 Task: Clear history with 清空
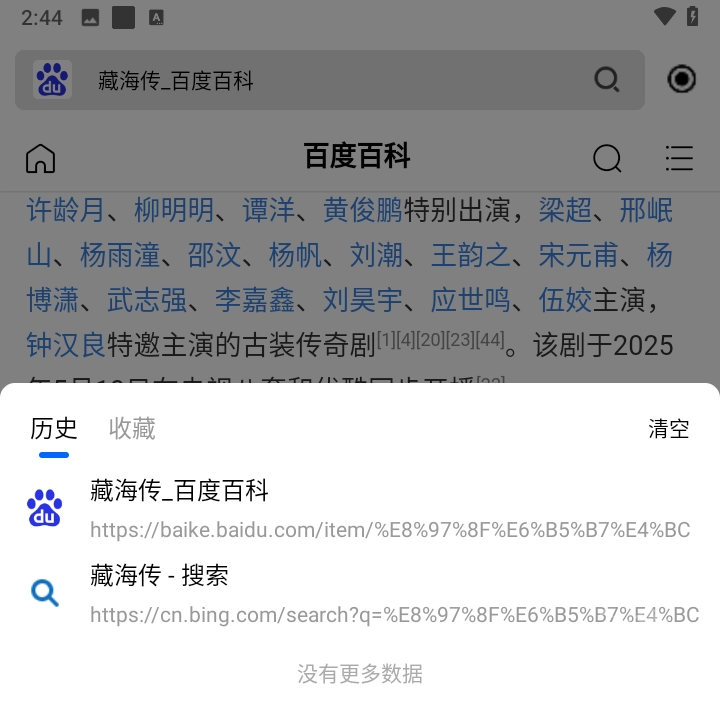tap(669, 429)
